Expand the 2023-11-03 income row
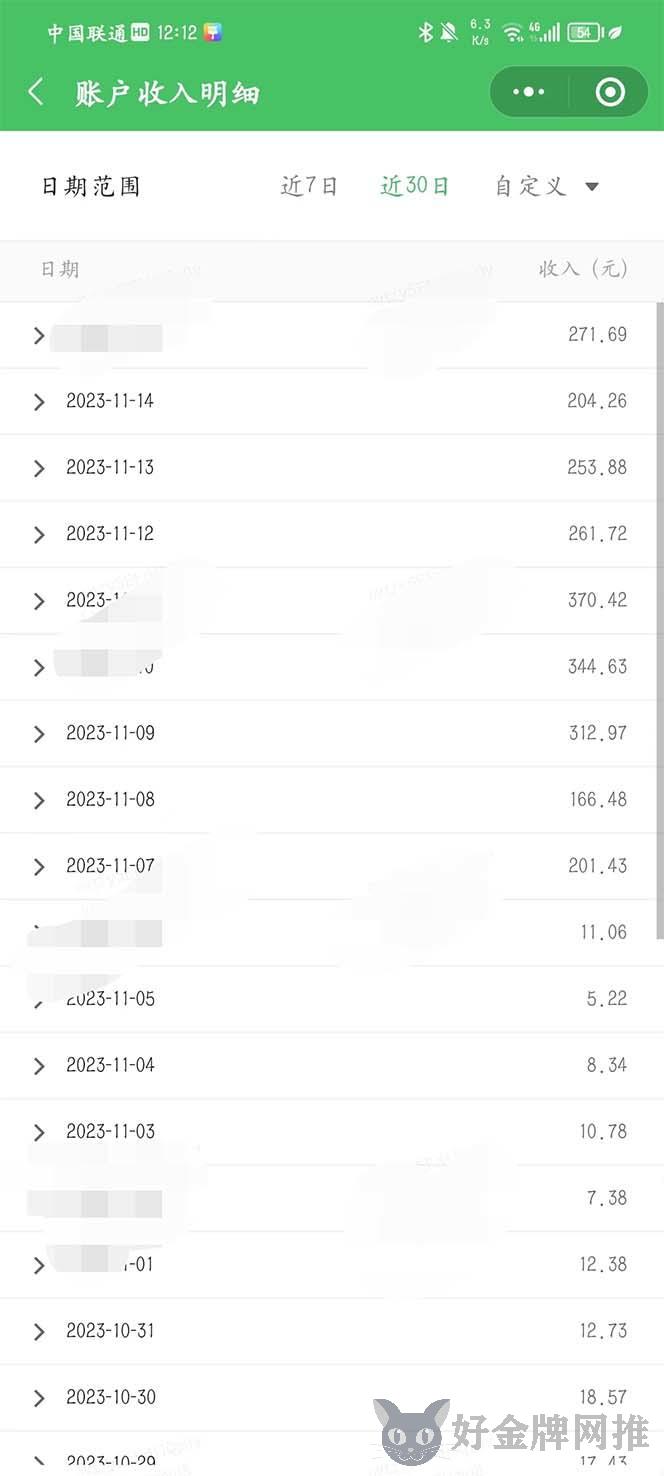Screen dimensions: 664x1476 pyautogui.click(x=330, y=1132)
